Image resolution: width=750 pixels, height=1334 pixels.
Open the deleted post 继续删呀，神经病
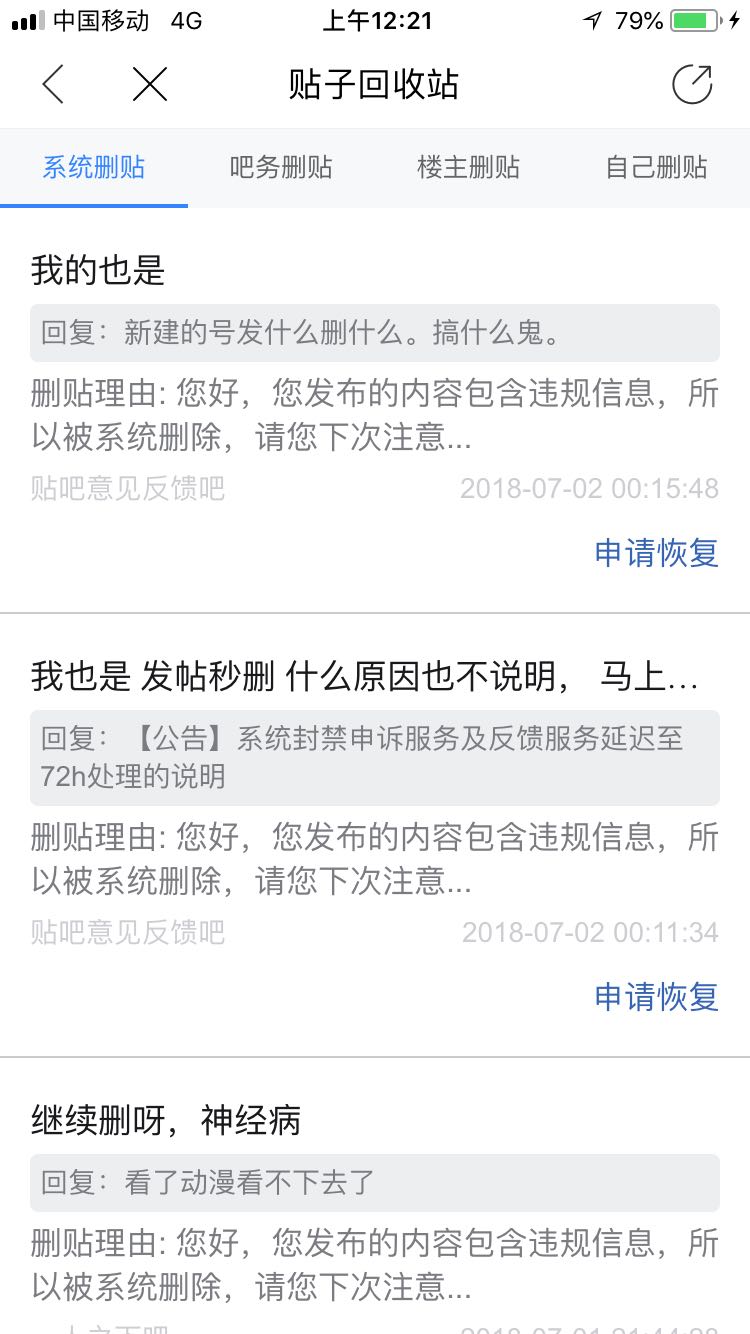click(166, 1120)
